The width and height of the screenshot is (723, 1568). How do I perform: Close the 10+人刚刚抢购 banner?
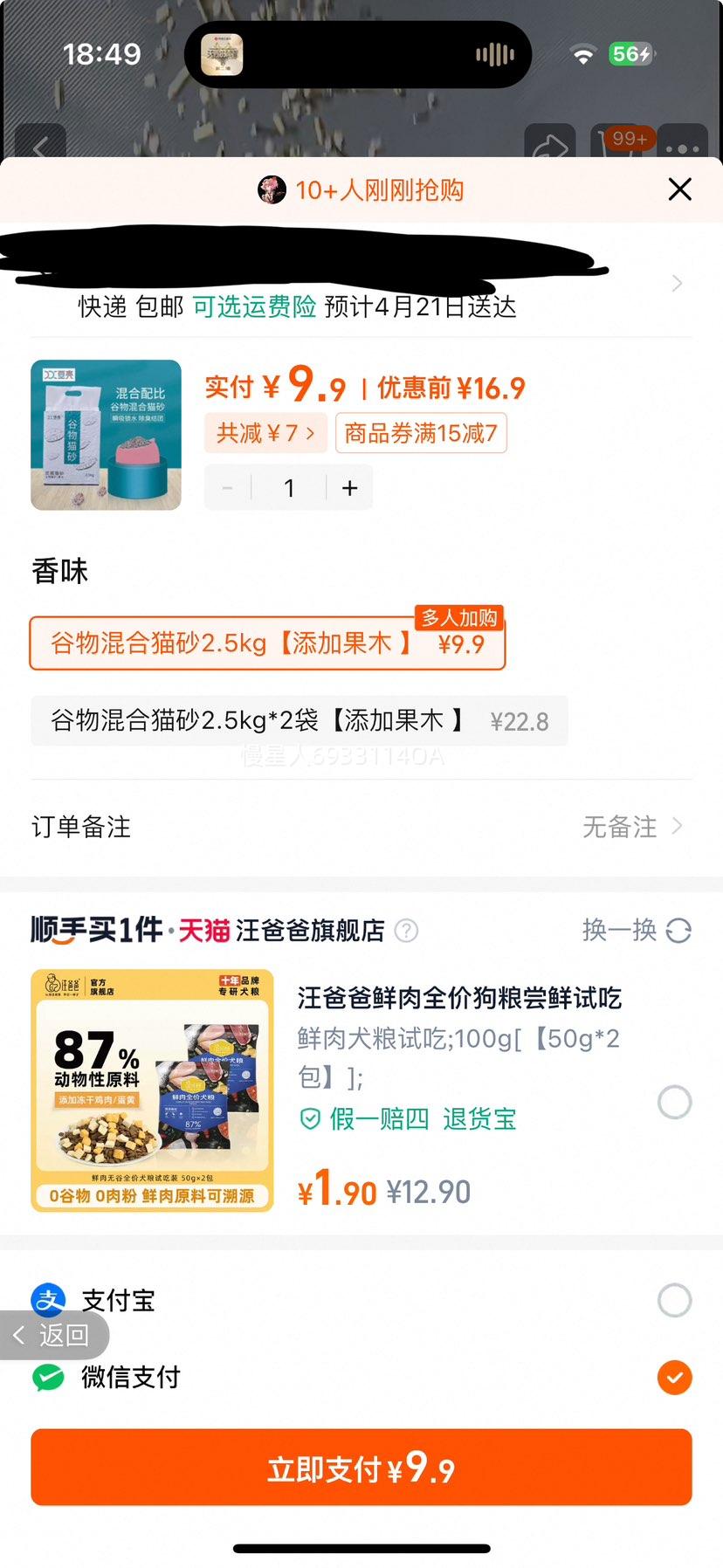[679, 189]
